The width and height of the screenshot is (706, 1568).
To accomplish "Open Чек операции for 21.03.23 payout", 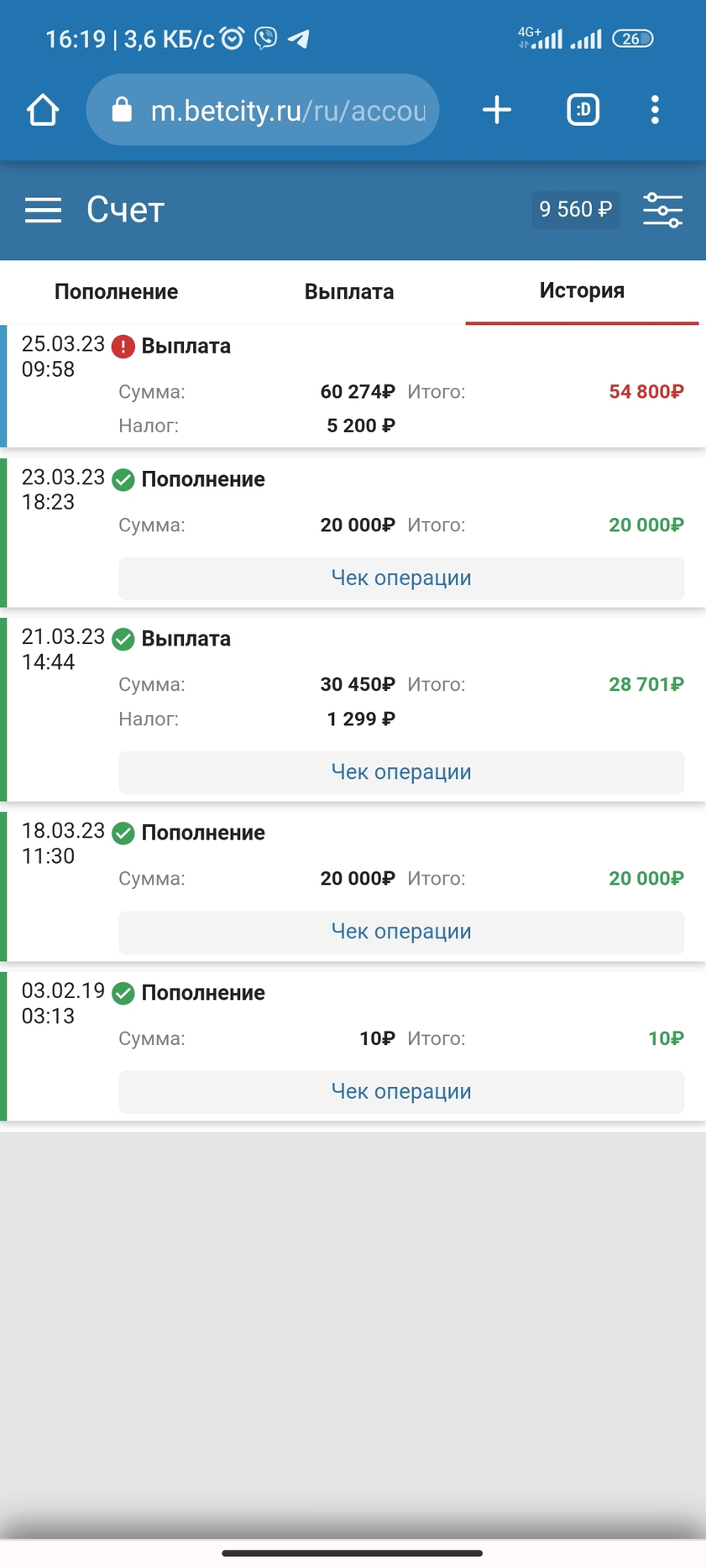I will click(401, 772).
